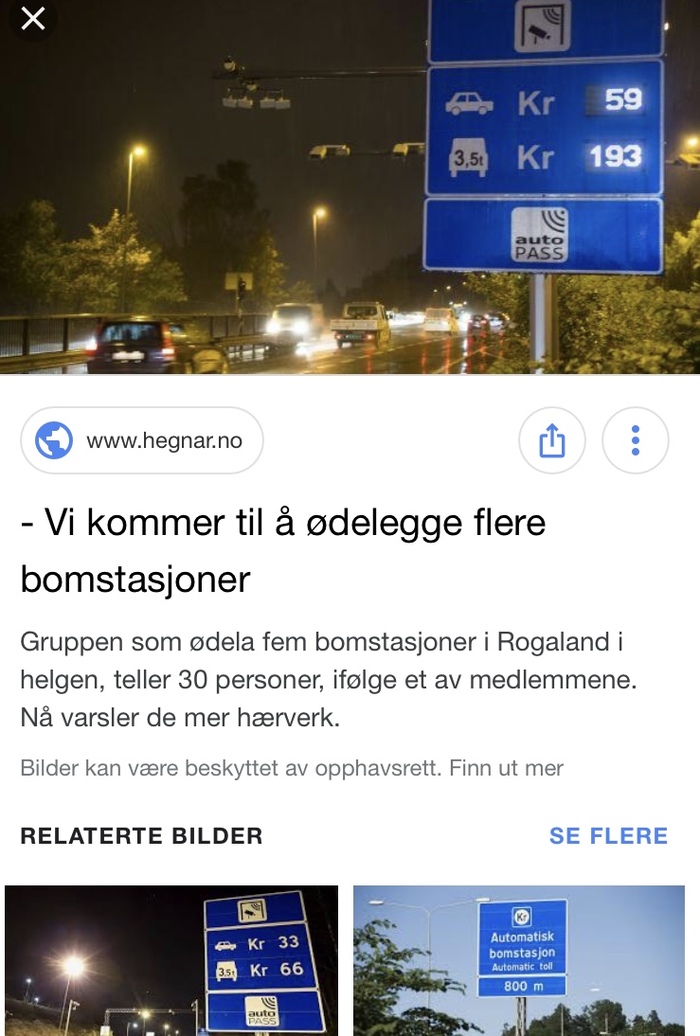
Task: Visit the www.hegnar.no source page
Action: (x=142, y=440)
